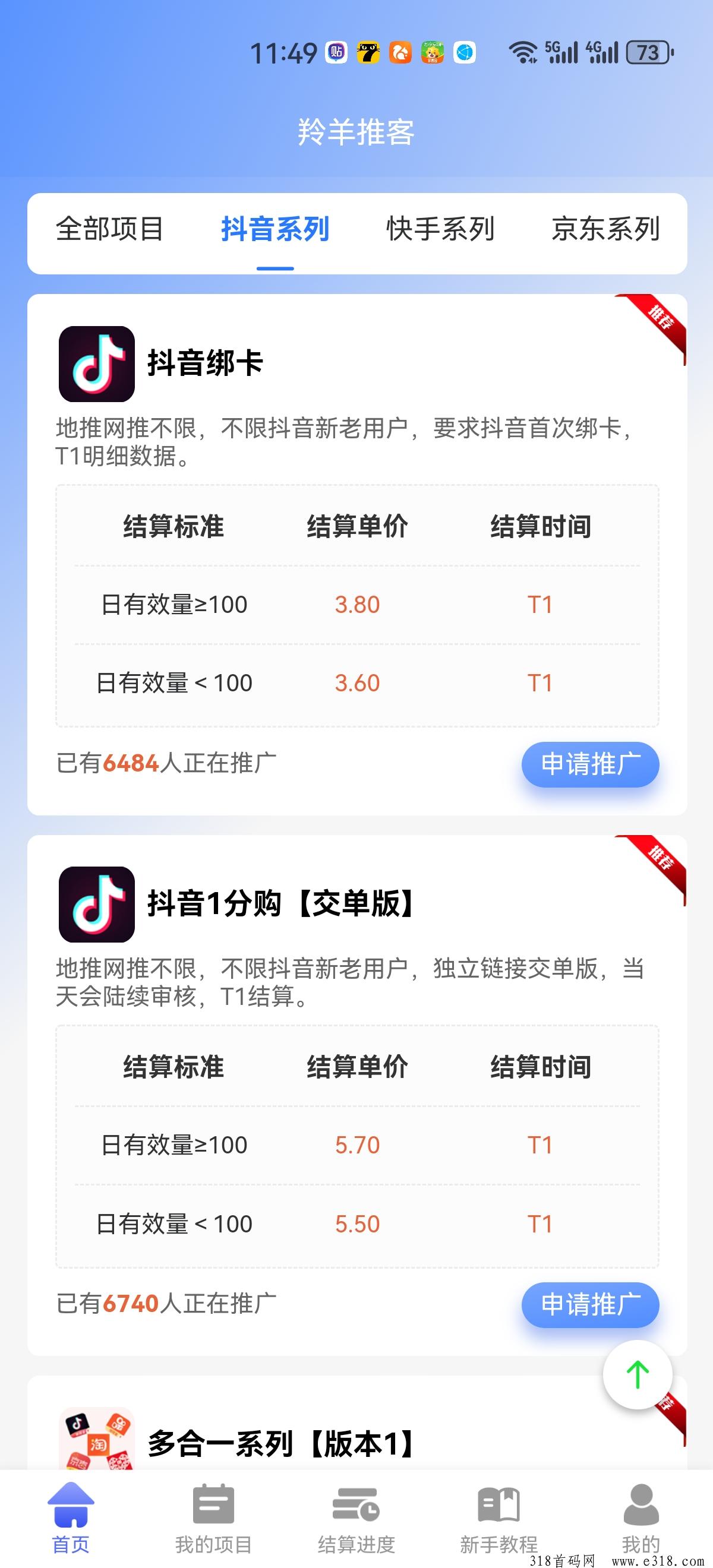Open the 快手系列 tab
The height and width of the screenshot is (1568, 713).
440,229
